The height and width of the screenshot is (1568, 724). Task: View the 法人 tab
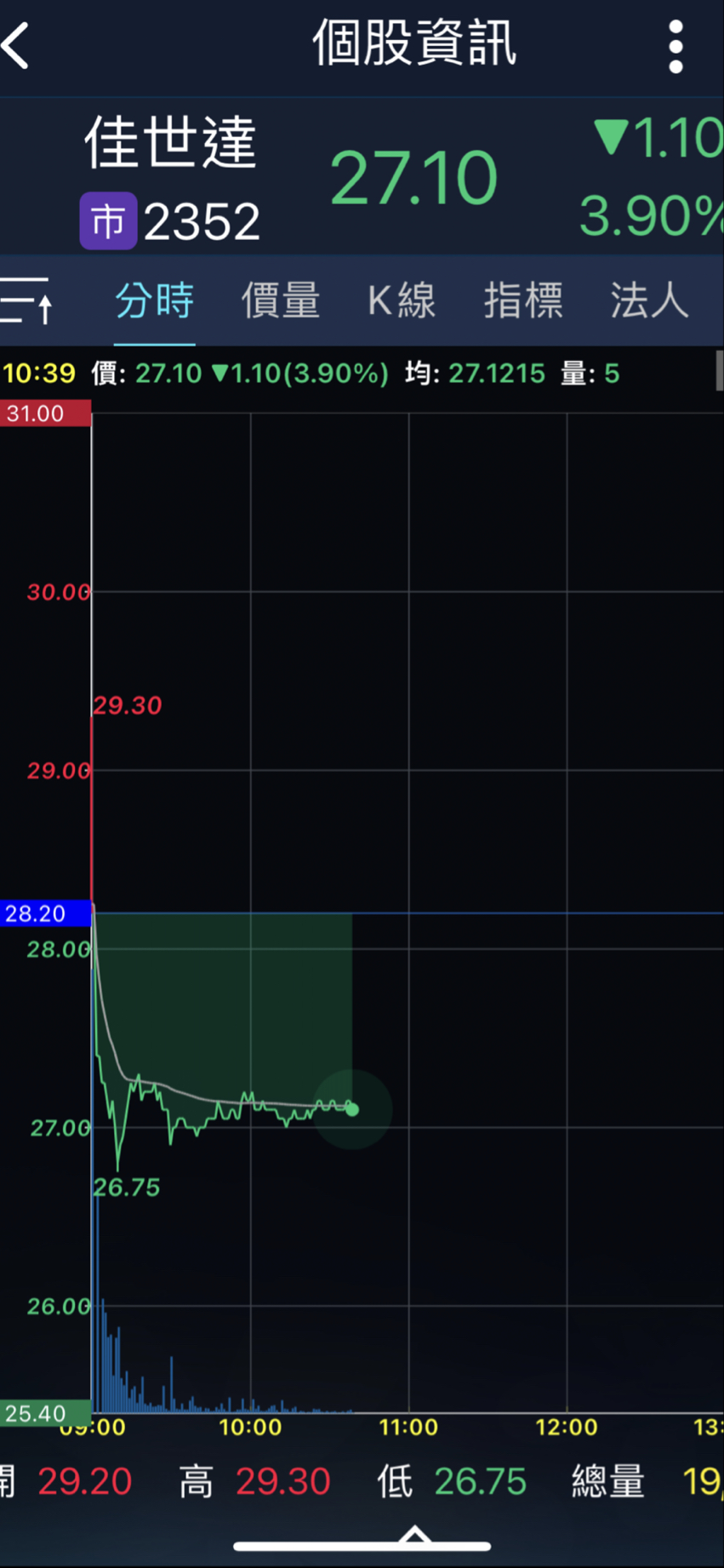[x=649, y=300]
